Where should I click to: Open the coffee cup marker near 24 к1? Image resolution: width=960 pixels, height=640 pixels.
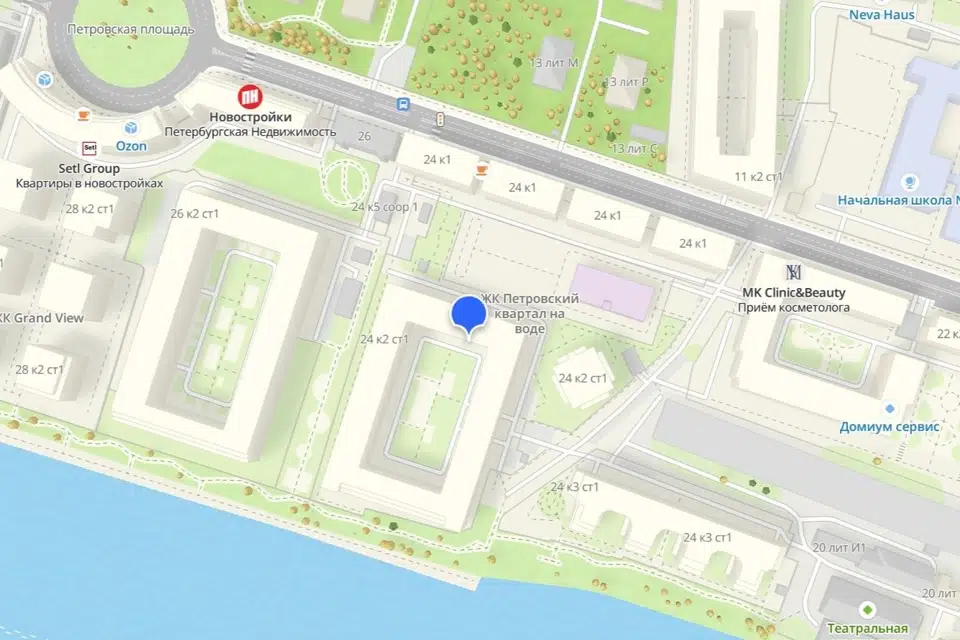pyautogui.click(x=482, y=168)
